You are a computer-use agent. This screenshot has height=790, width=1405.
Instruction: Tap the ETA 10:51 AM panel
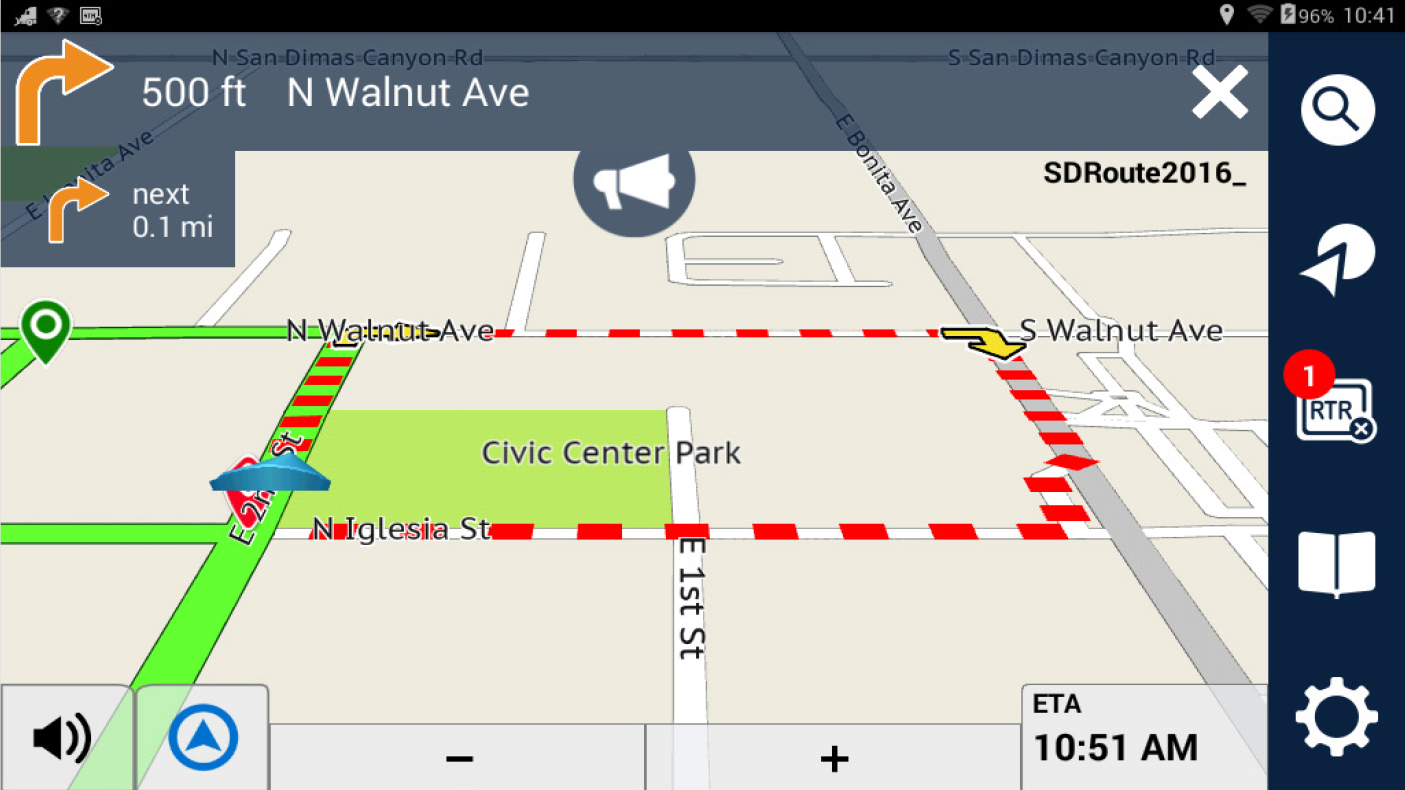pos(1144,736)
